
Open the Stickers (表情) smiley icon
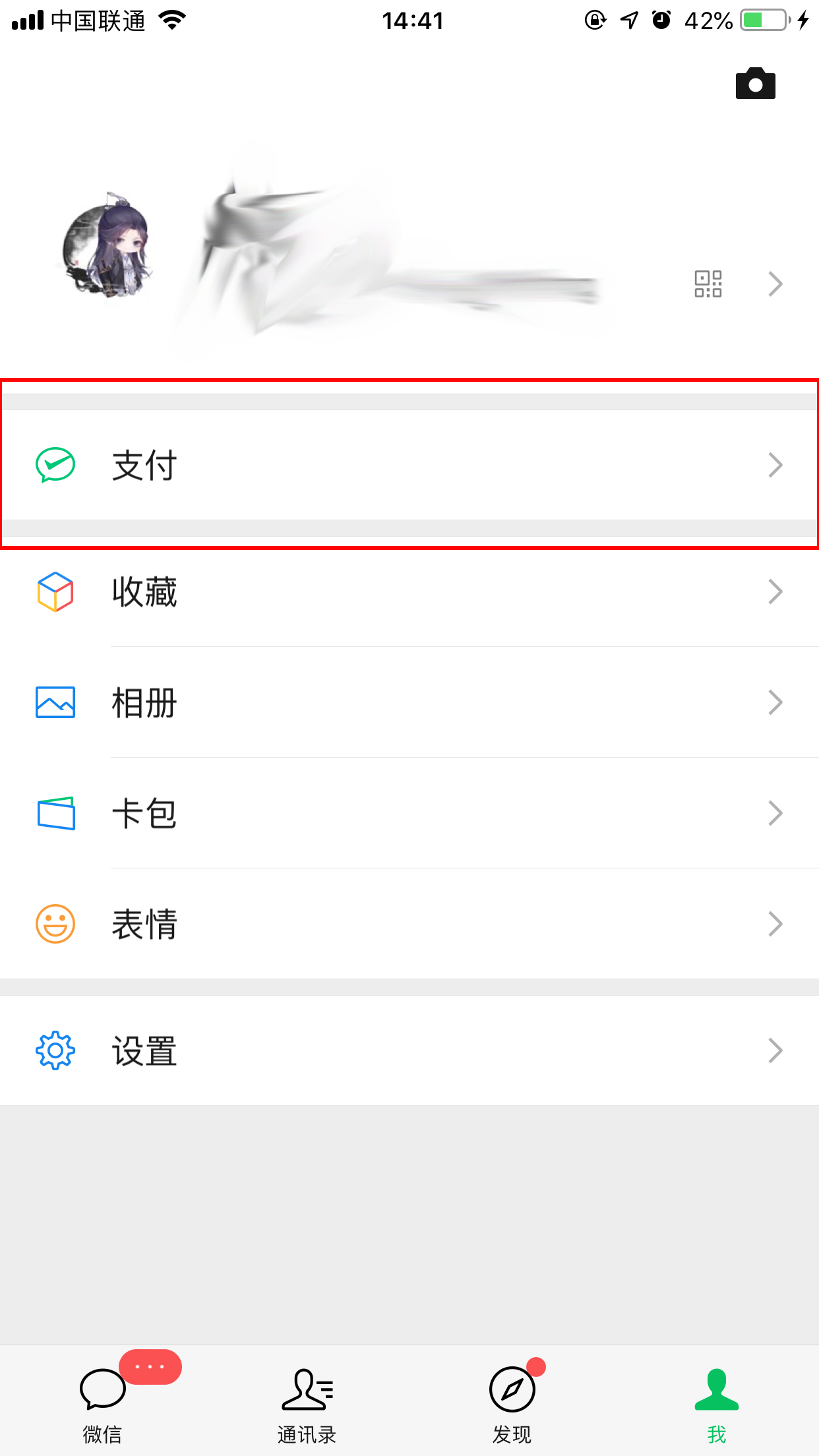pos(55,923)
